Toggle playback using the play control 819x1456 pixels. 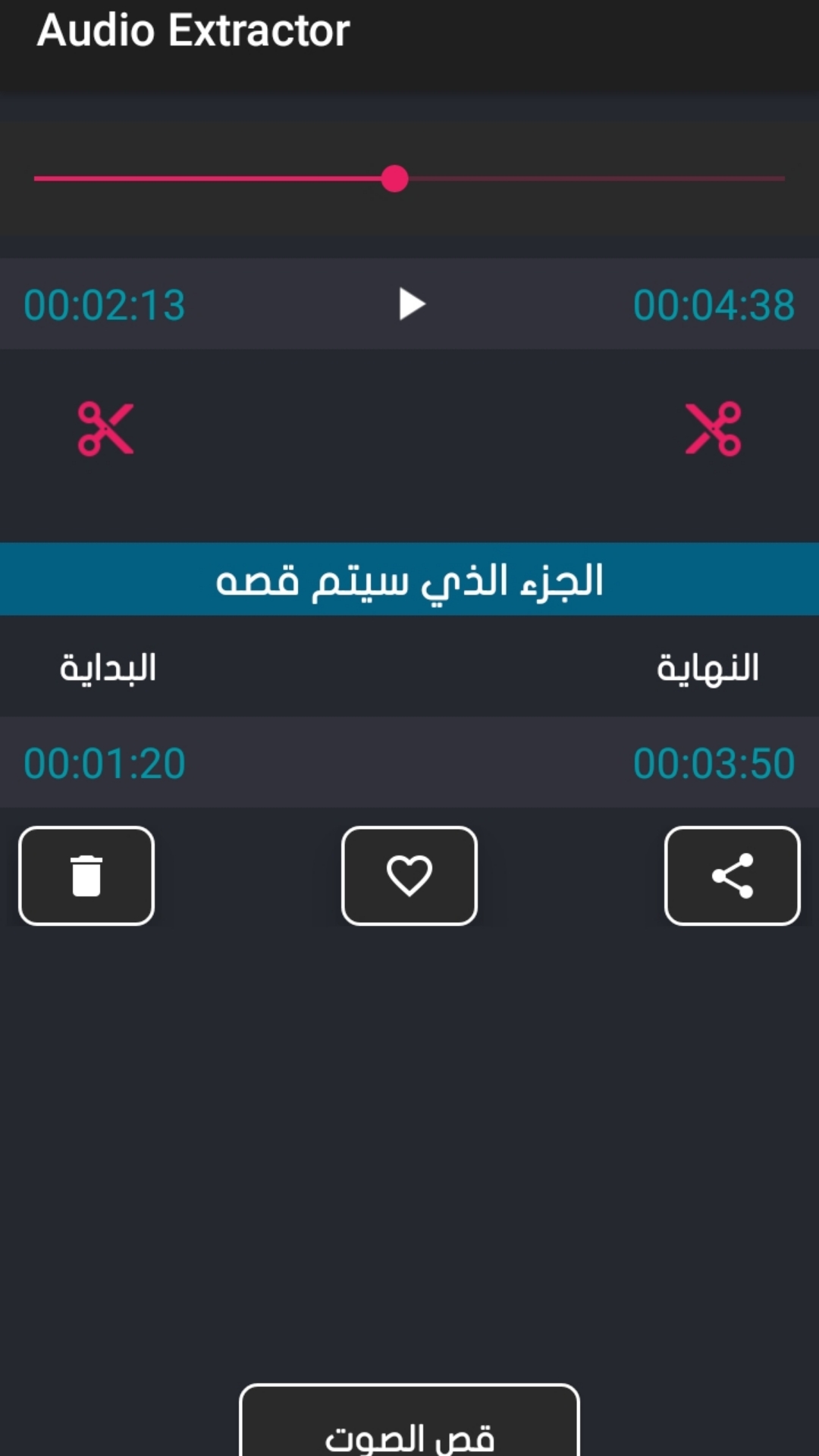411,303
